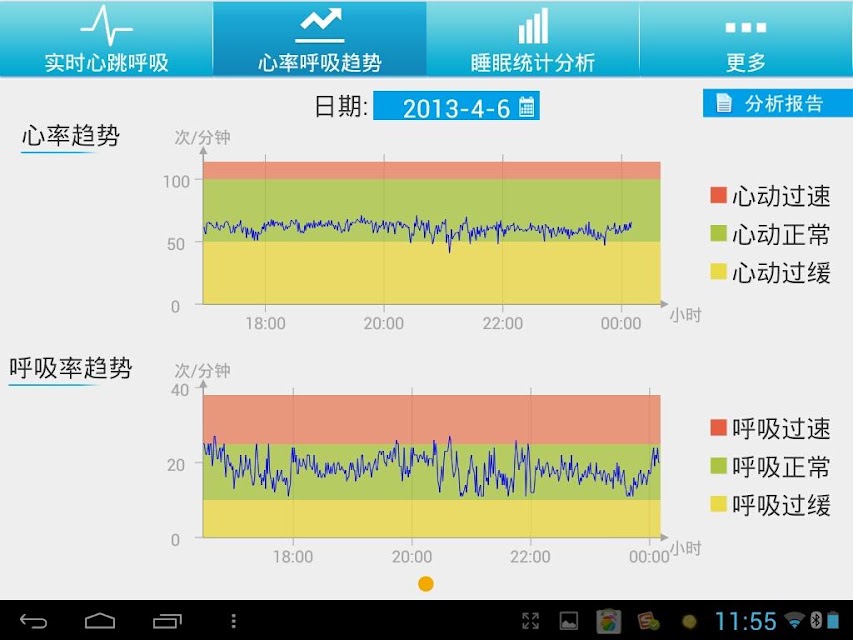Image resolution: width=853 pixels, height=640 pixels.
Task: Open the 分析报告 report
Action: [777, 103]
